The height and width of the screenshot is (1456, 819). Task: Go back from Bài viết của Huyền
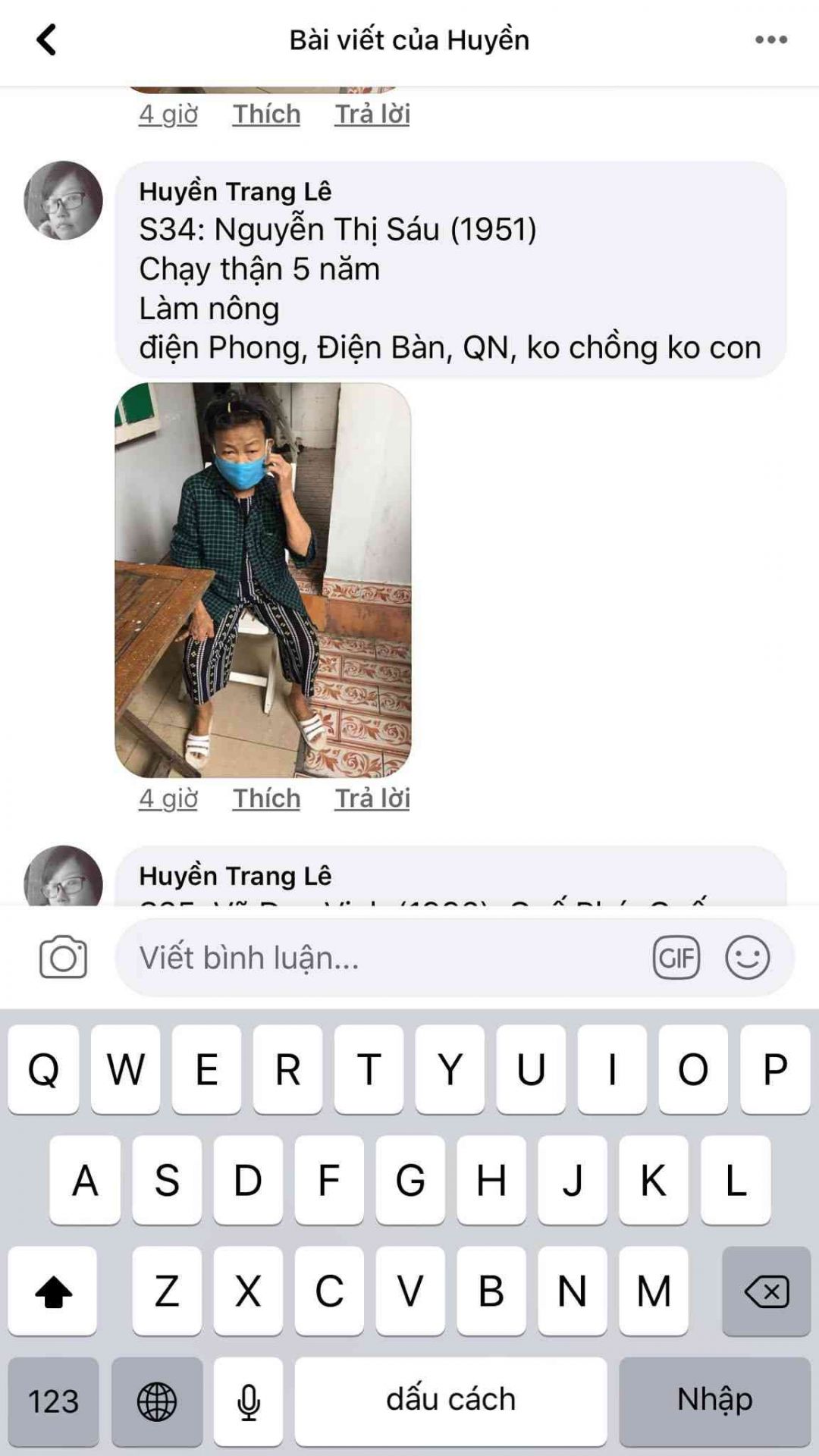[x=47, y=40]
